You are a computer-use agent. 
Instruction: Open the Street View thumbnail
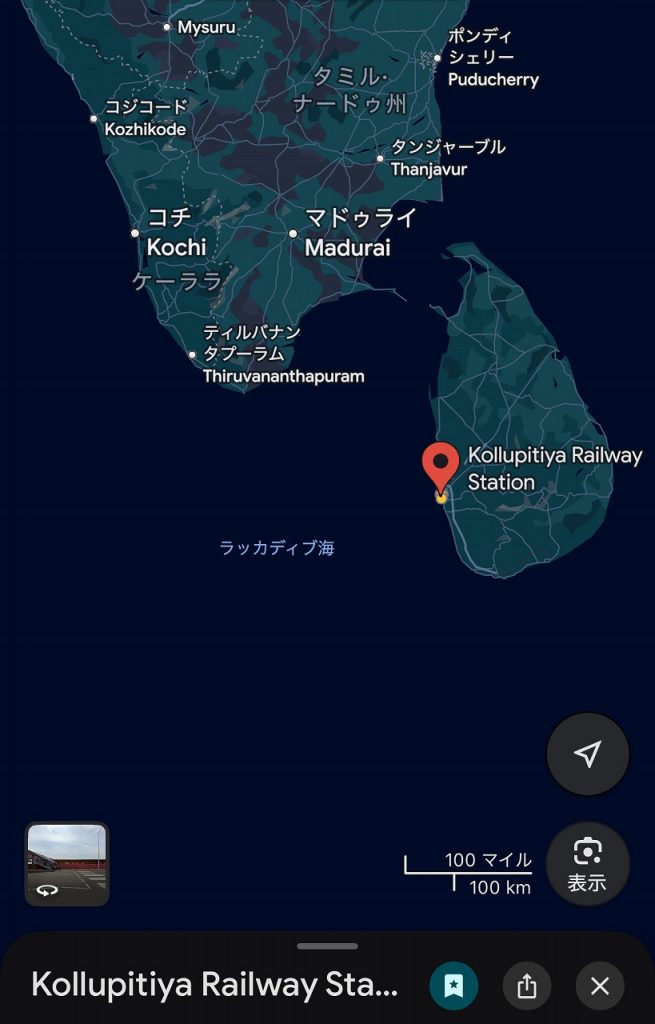point(67,863)
